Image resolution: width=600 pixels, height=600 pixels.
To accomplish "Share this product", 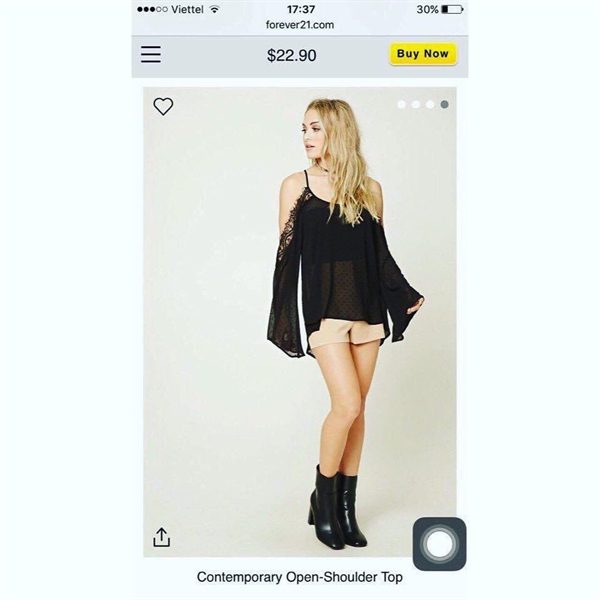I will click(x=162, y=537).
